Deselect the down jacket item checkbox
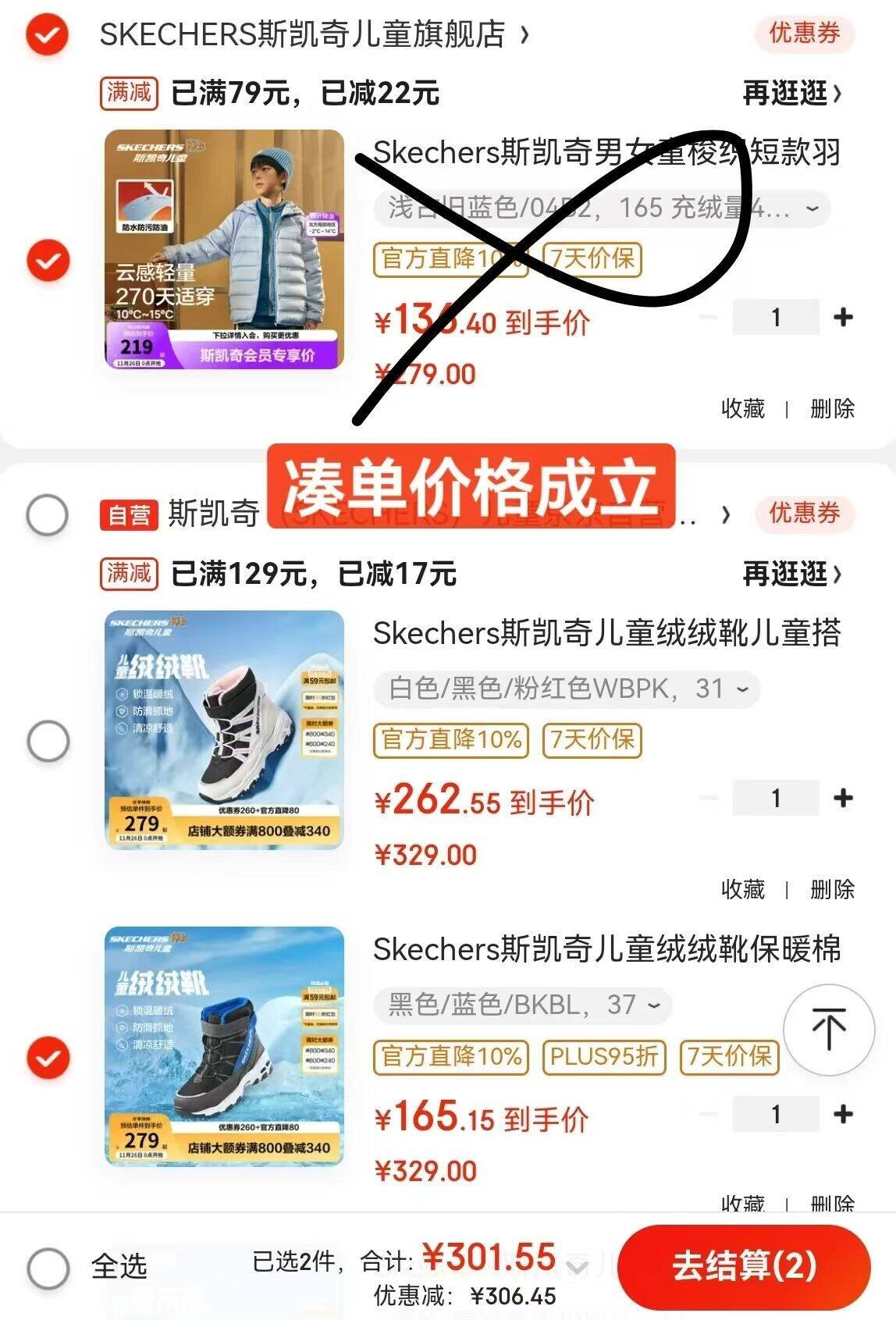 (48, 261)
